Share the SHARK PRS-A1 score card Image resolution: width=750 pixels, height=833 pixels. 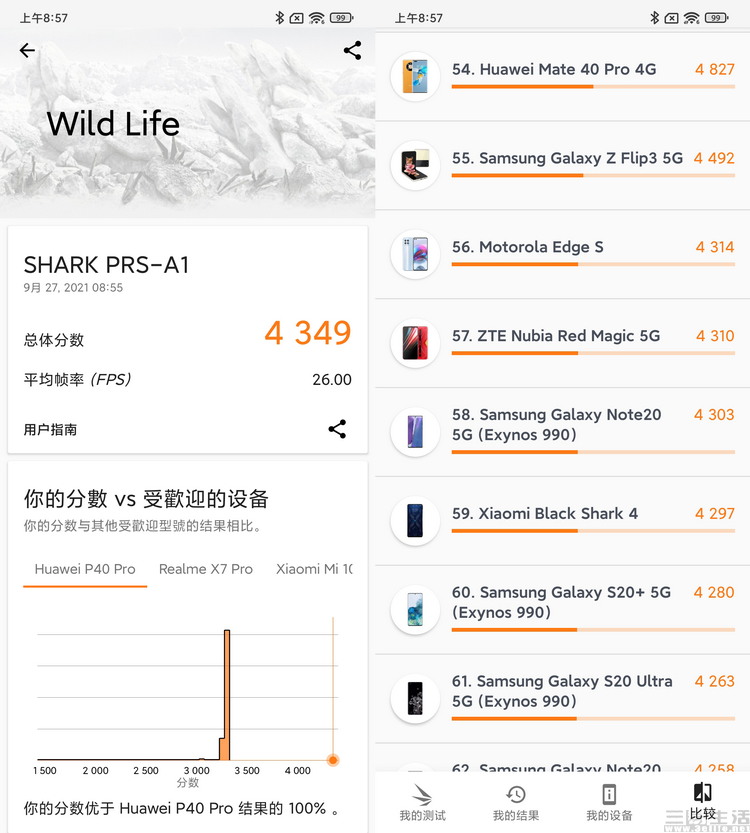click(337, 429)
